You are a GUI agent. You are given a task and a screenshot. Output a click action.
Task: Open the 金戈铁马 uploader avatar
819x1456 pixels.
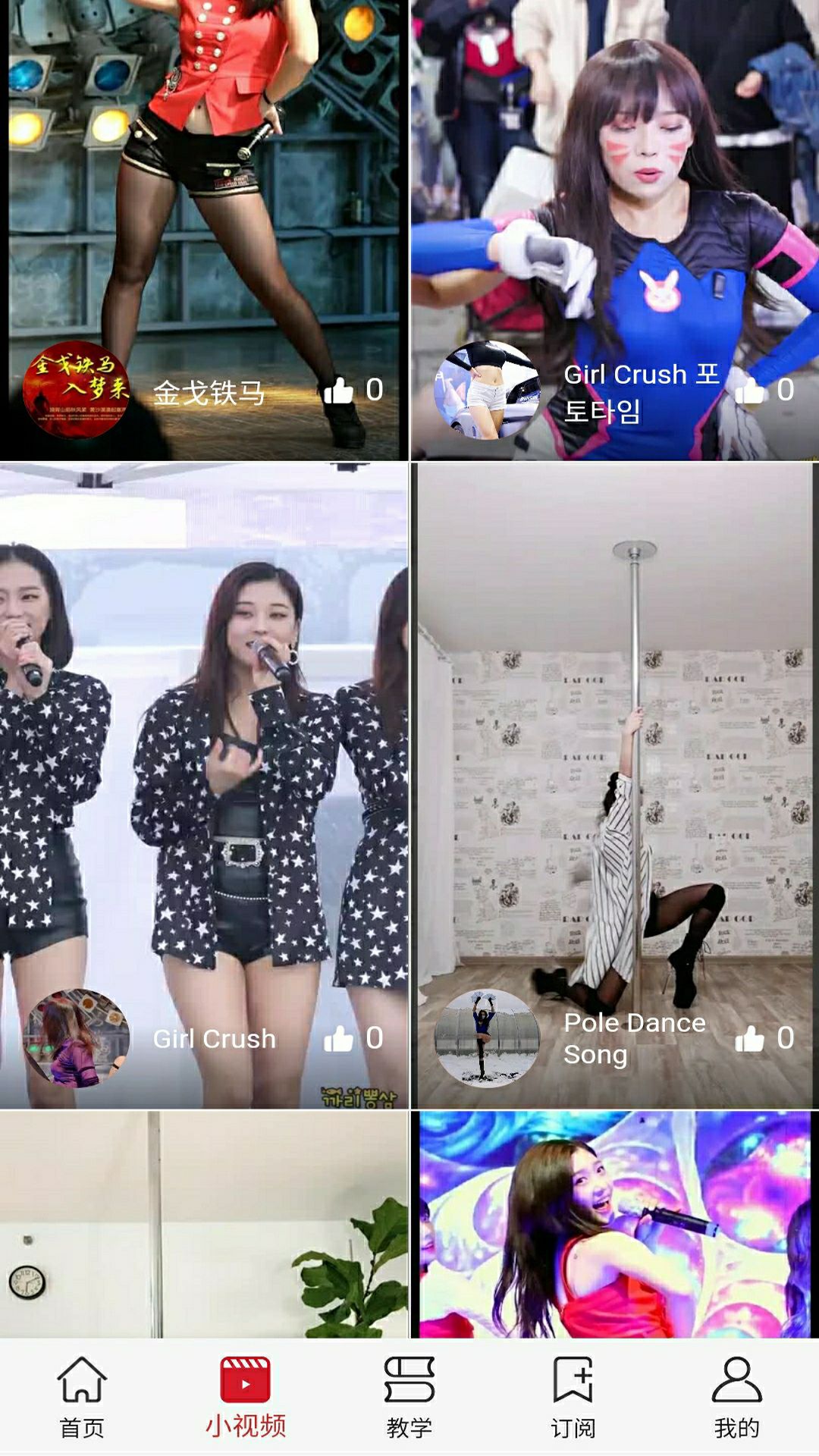[x=77, y=391]
